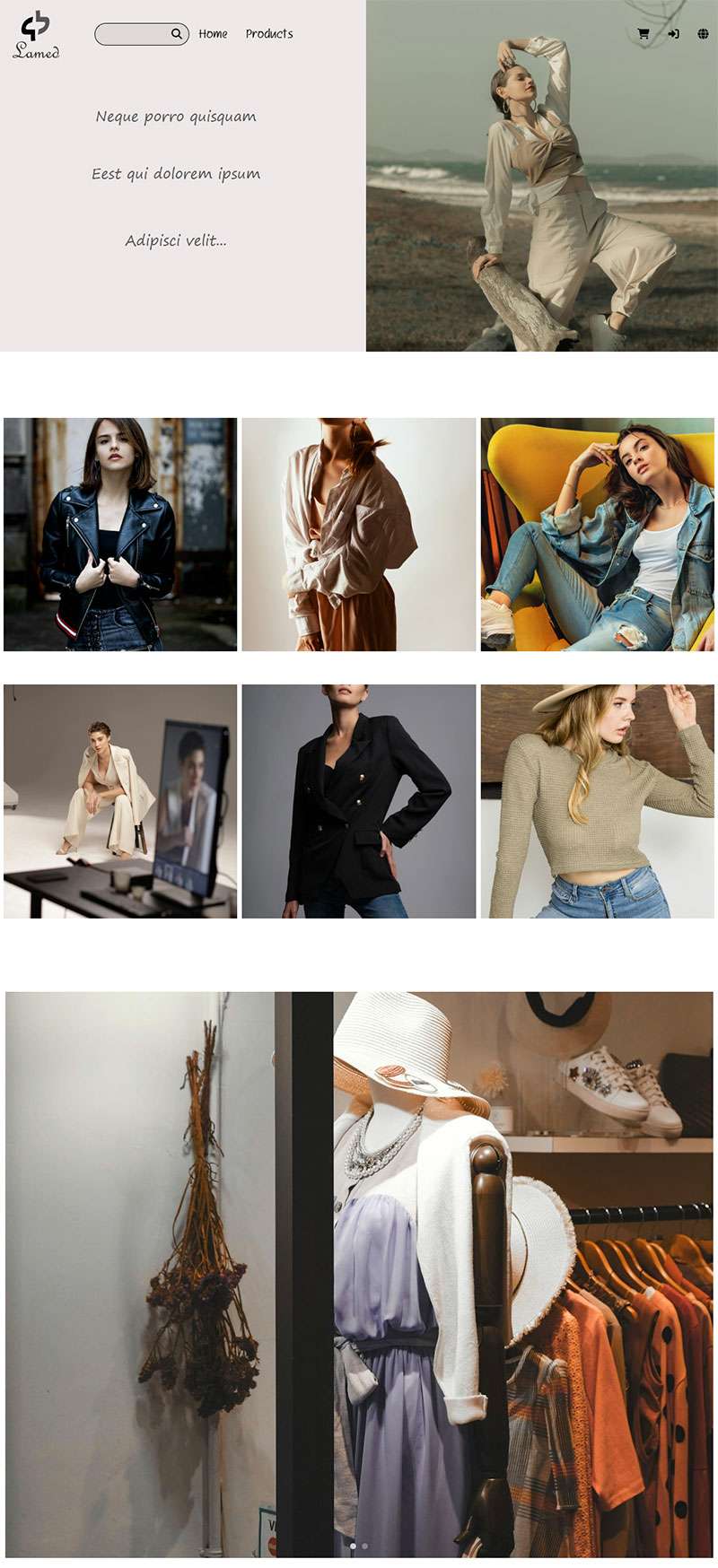
Task: Tap the sign-in arrow icon
Action: click(673, 34)
